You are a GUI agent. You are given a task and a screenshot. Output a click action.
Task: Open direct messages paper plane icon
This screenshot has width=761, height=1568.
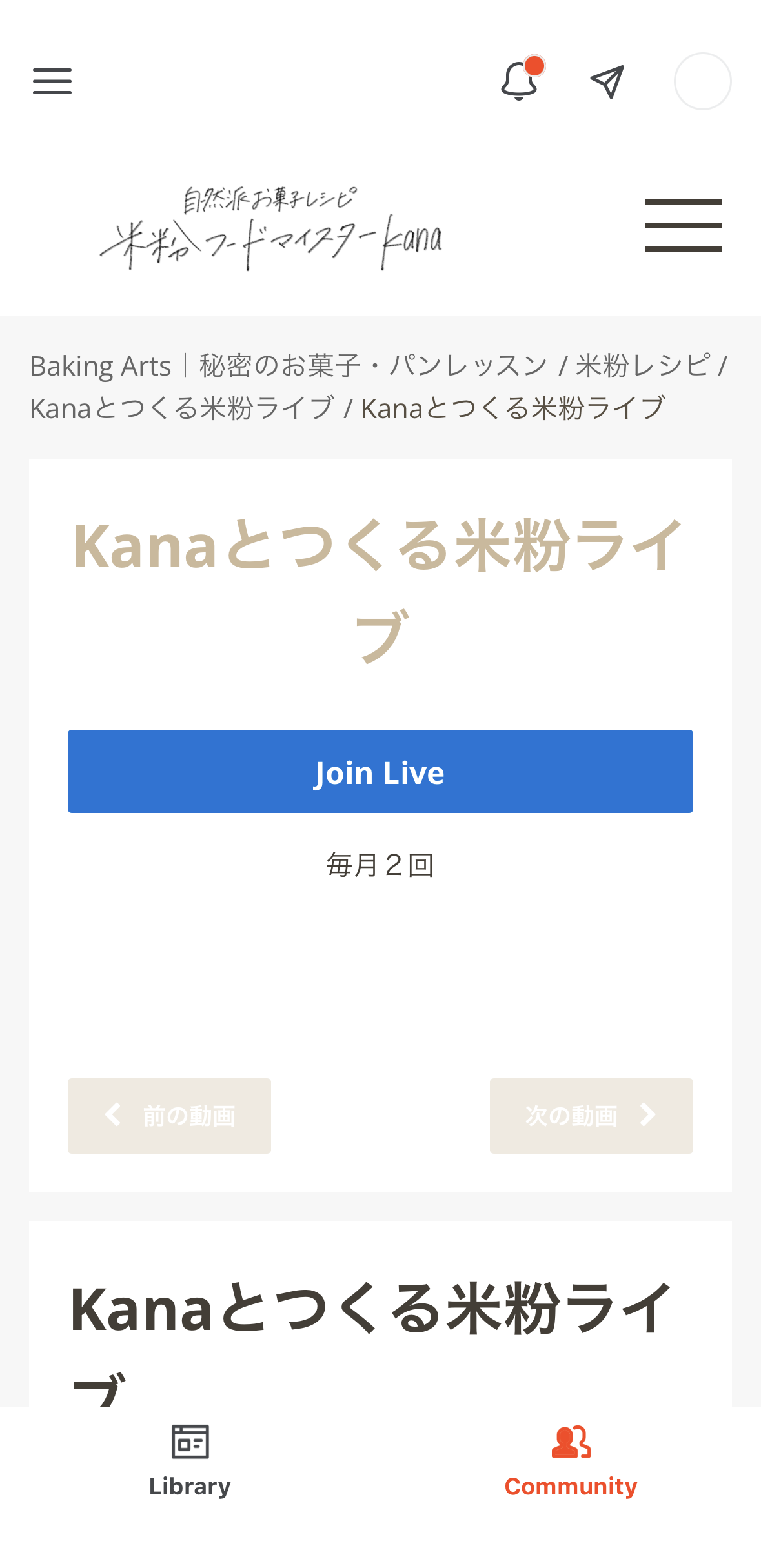[607, 82]
